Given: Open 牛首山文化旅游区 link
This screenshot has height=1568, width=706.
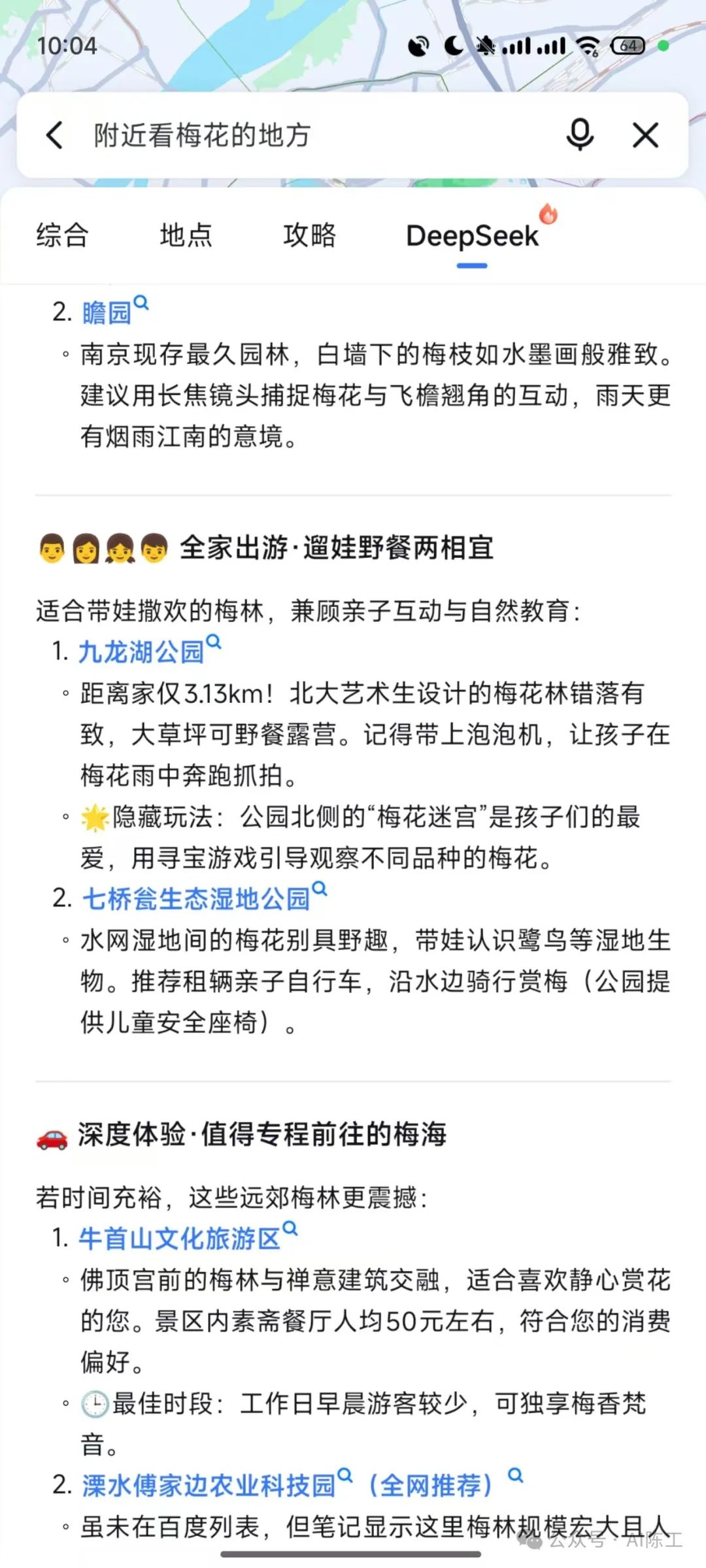Looking at the screenshot, I should [180, 1238].
